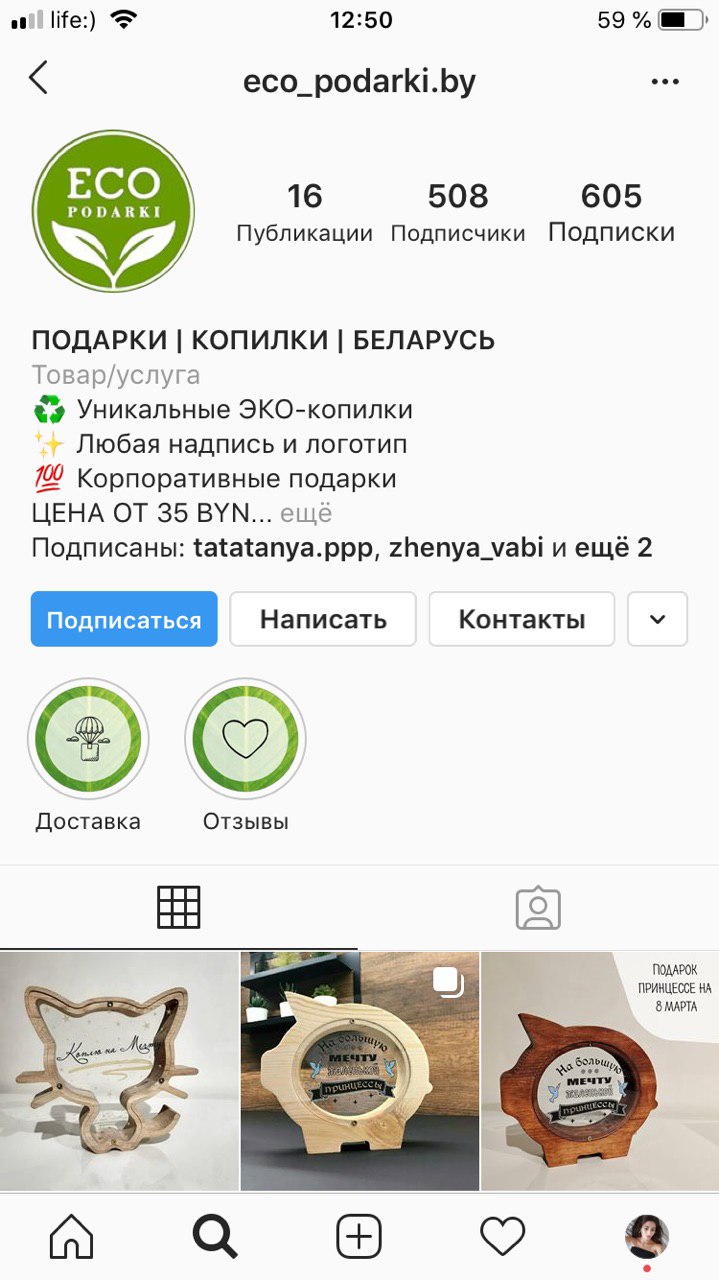Expand suggested accounts chevron button
Screen dimensions: 719x1280
(x=657, y=619)
